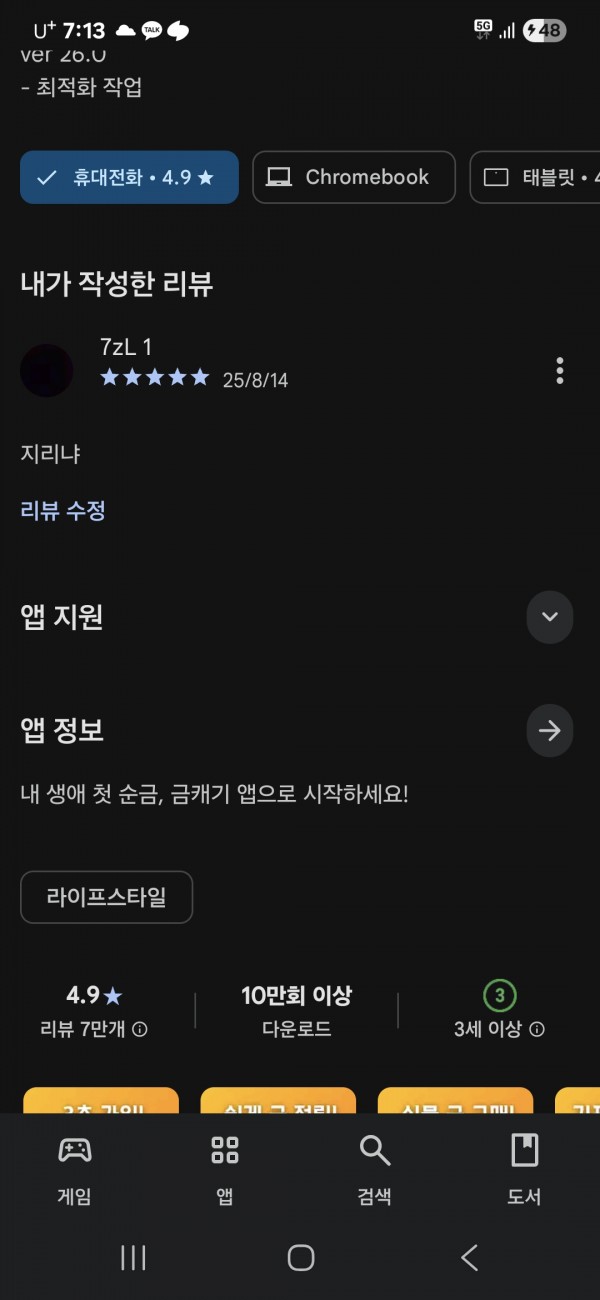Go back with the system back button
This screenshot has width=600, height=1300.
click(469, 1258)
